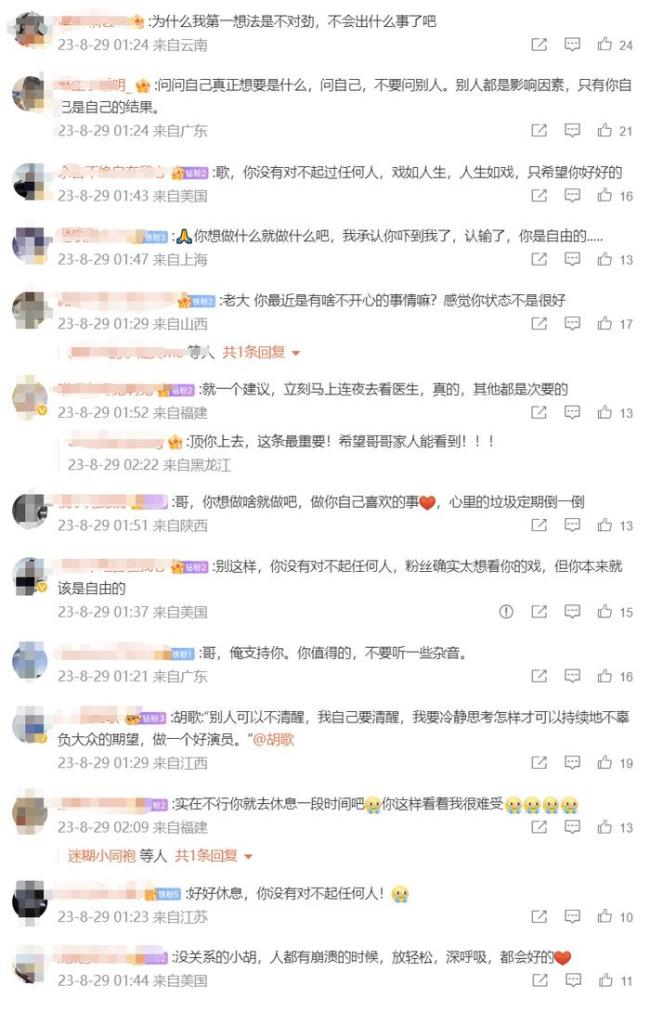This screenshot has width=650, height=1011.
Task: Expand 共1条回复 under the 山西 comment
Action: pos(261,352)
